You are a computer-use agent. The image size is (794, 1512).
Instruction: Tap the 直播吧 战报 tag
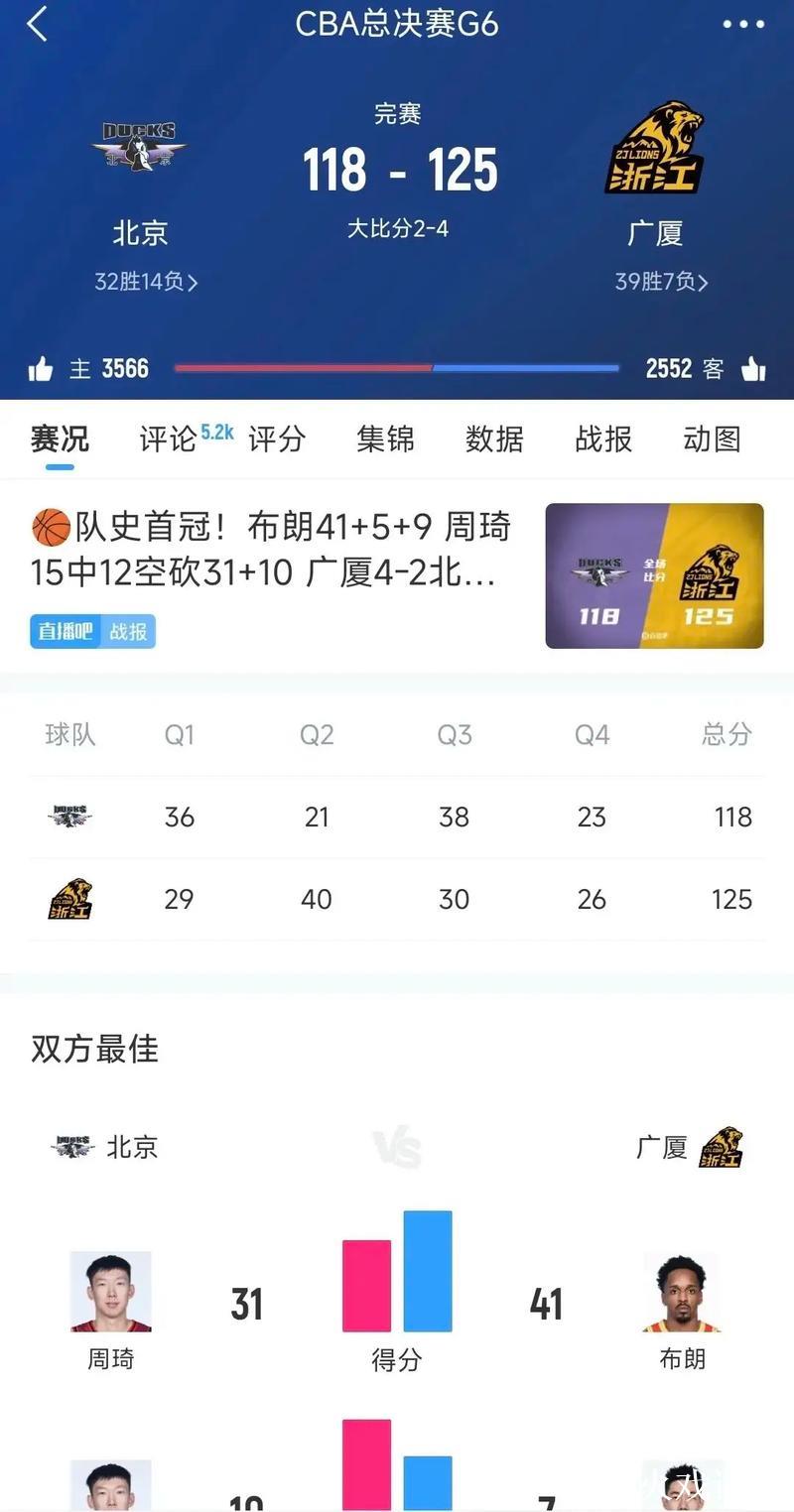point(91,632)
